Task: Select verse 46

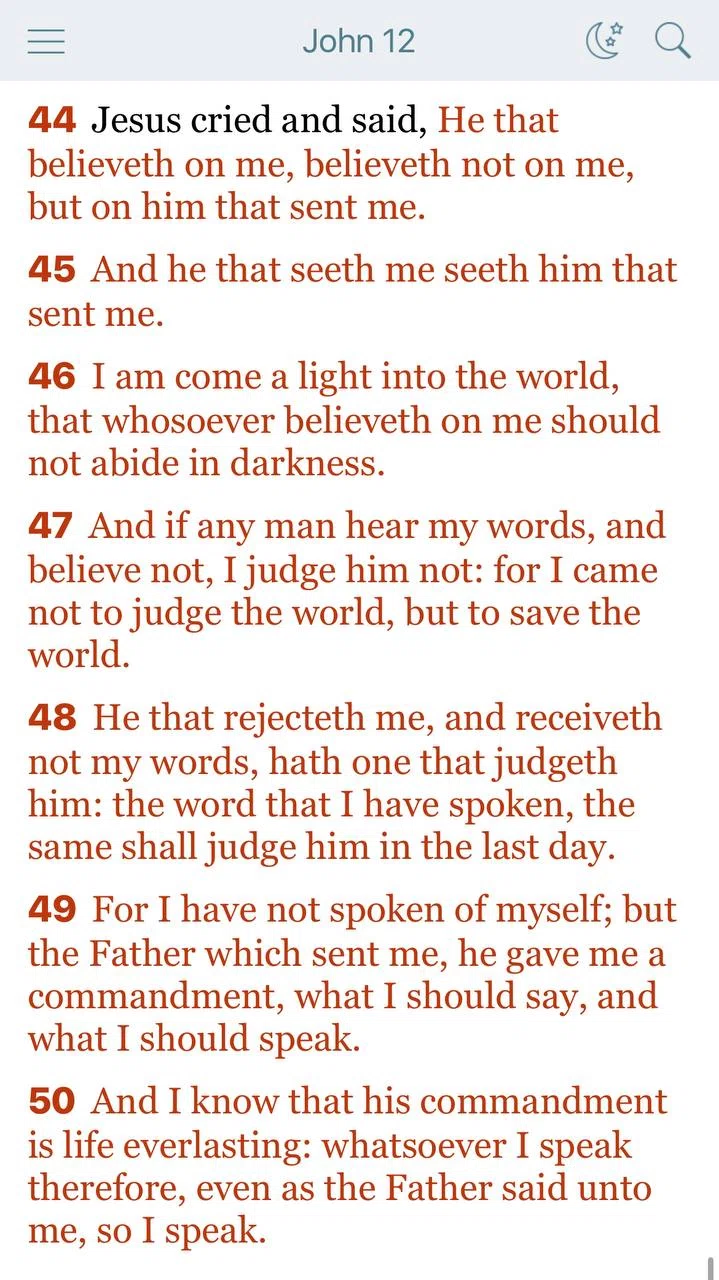Action: point(344,420)
